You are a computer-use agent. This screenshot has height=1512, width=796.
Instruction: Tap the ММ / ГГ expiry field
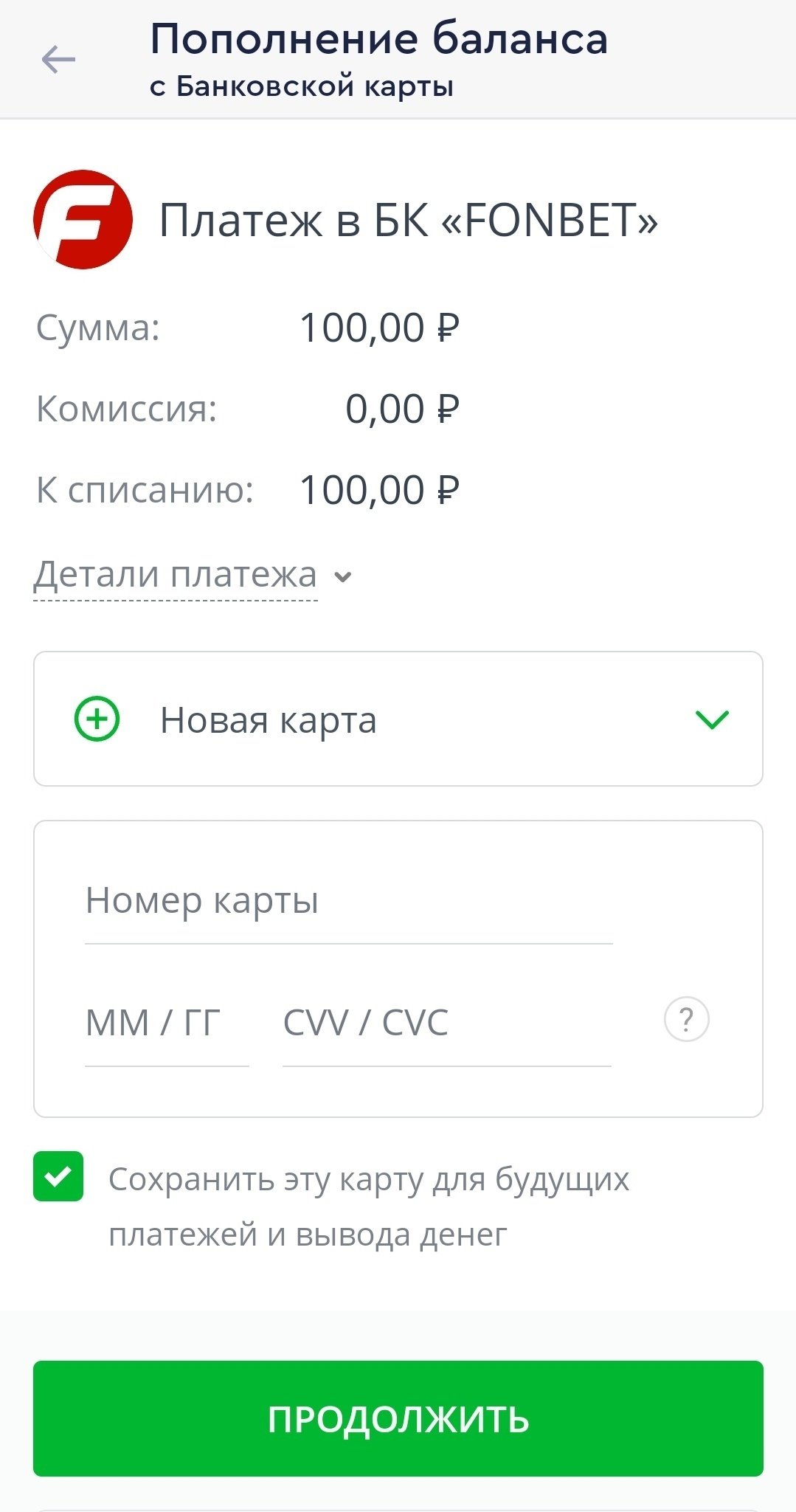point(166,1024)
